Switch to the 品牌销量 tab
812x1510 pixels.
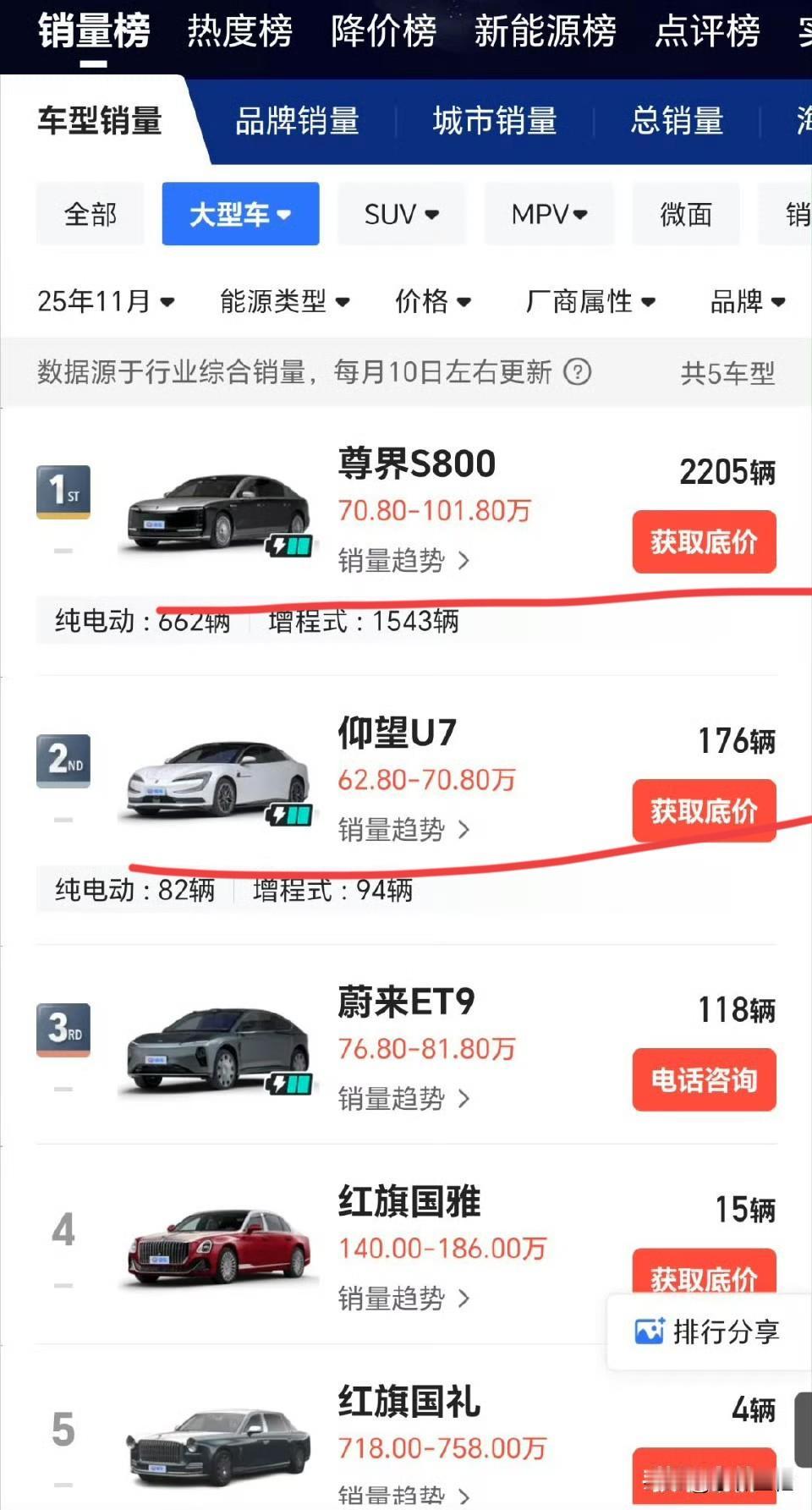tap(298, 121)
